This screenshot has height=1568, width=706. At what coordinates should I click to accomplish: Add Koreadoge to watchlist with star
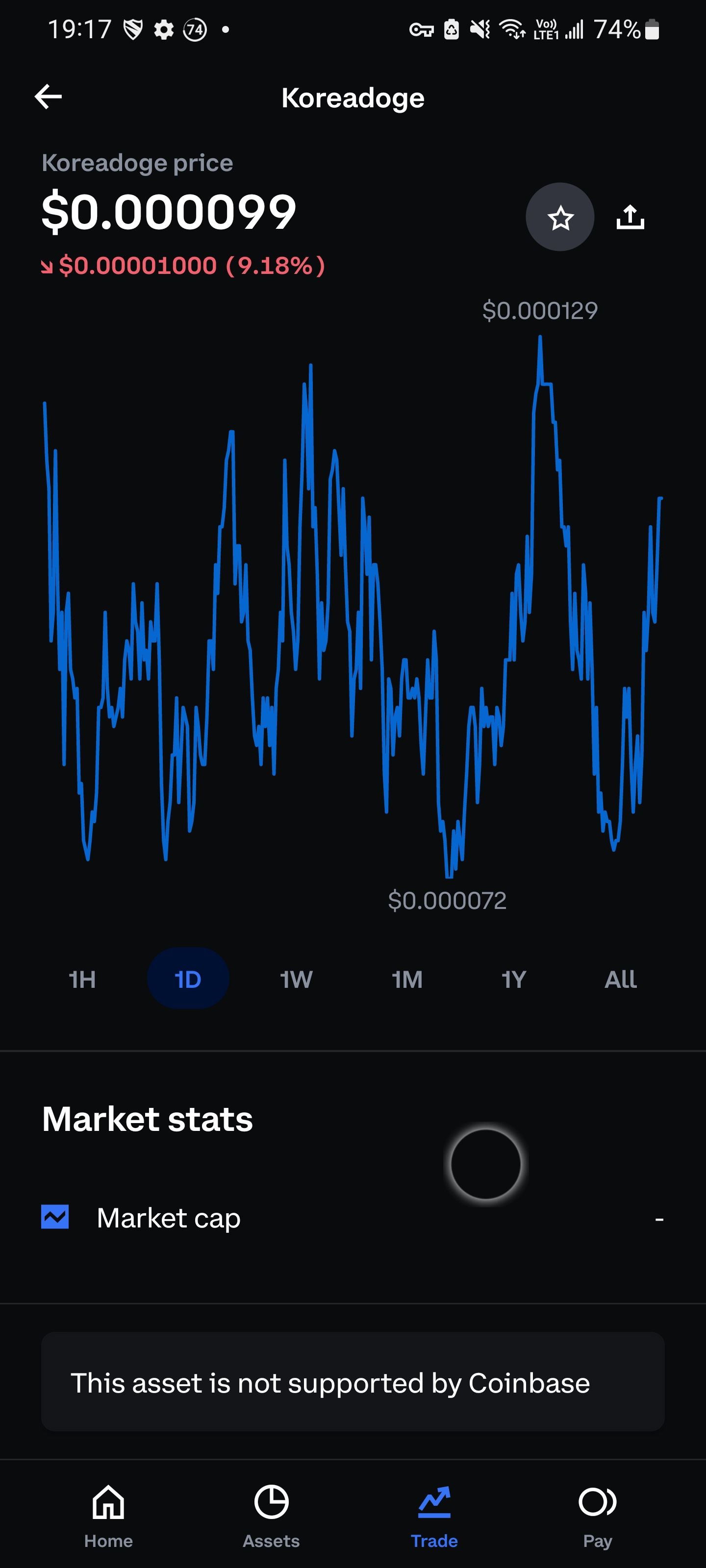click(560, 217)
